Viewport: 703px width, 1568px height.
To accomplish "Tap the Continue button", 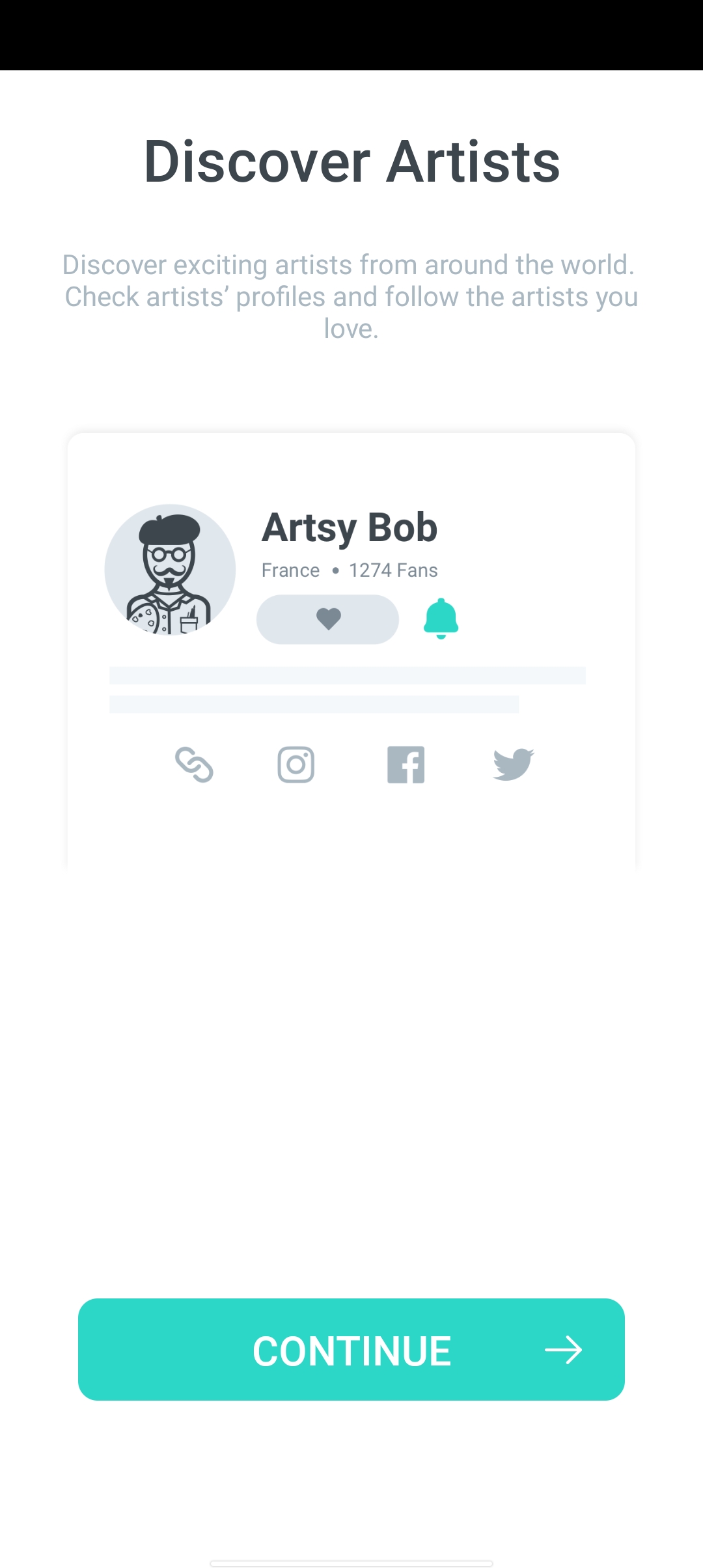I will pyautogui.click(x=351, y=1349).
